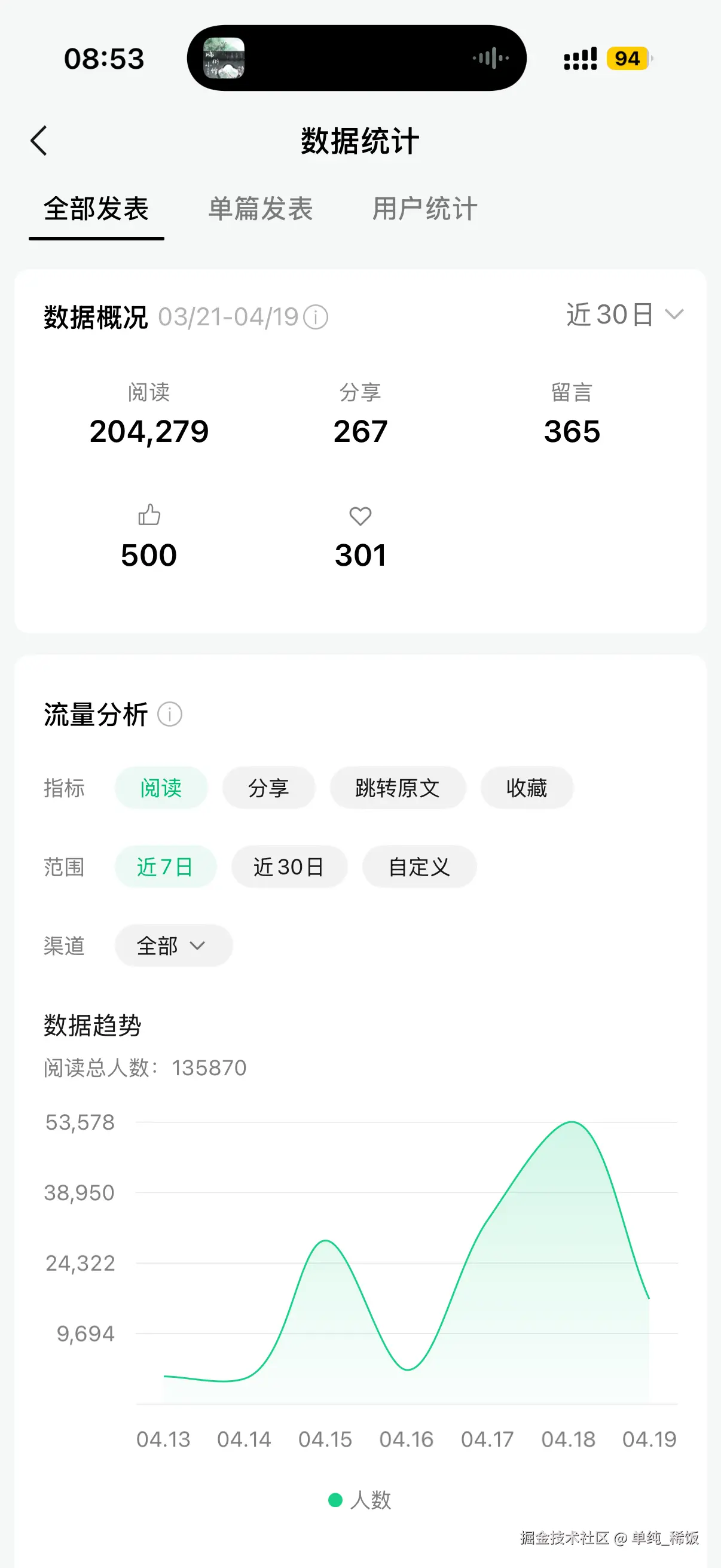Viewport: 721px width, 1568px height.
Task: Enable the 跳转原文 metric filter
Action: tap(398, 788)
